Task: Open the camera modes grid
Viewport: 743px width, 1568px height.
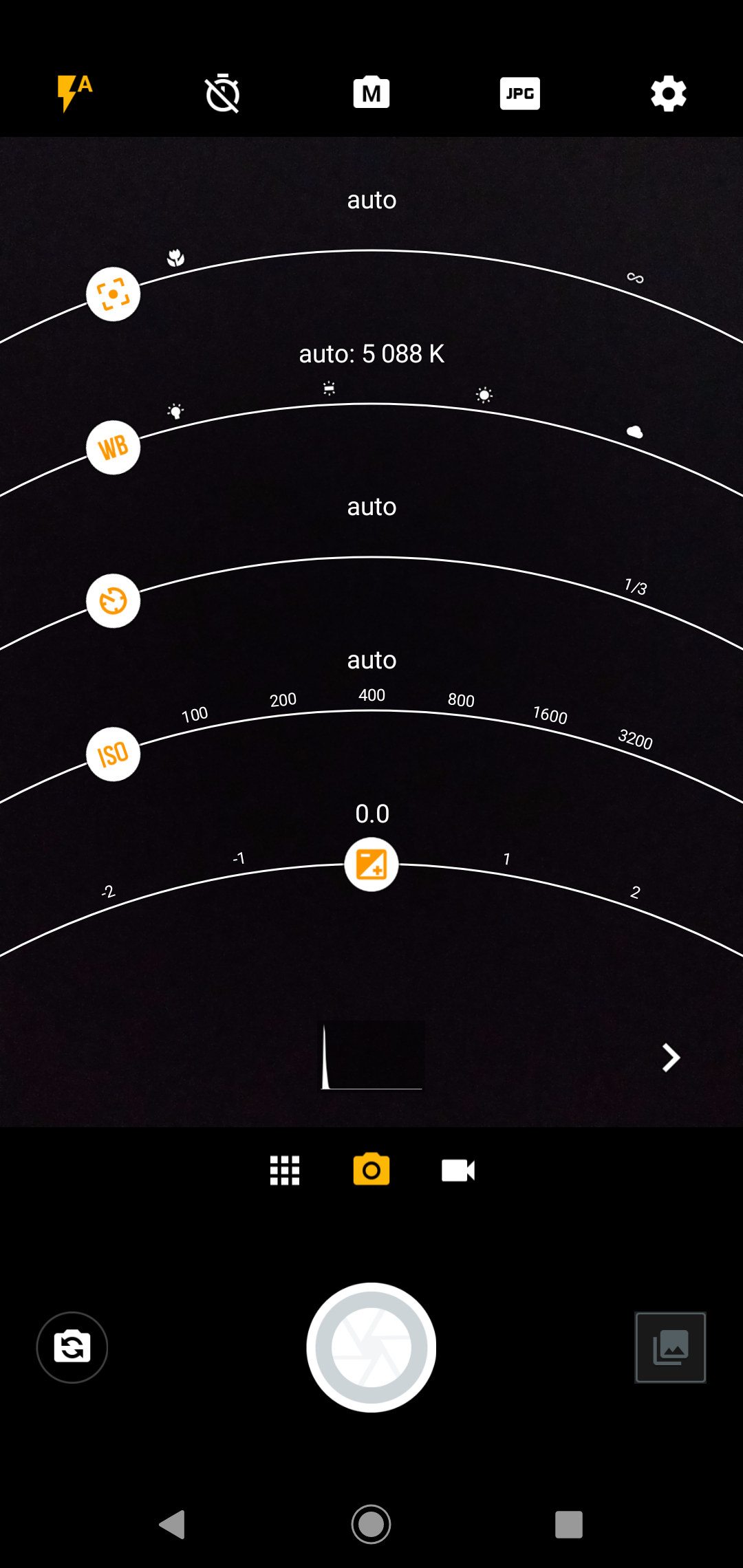Action: [x=285, y=1170]
